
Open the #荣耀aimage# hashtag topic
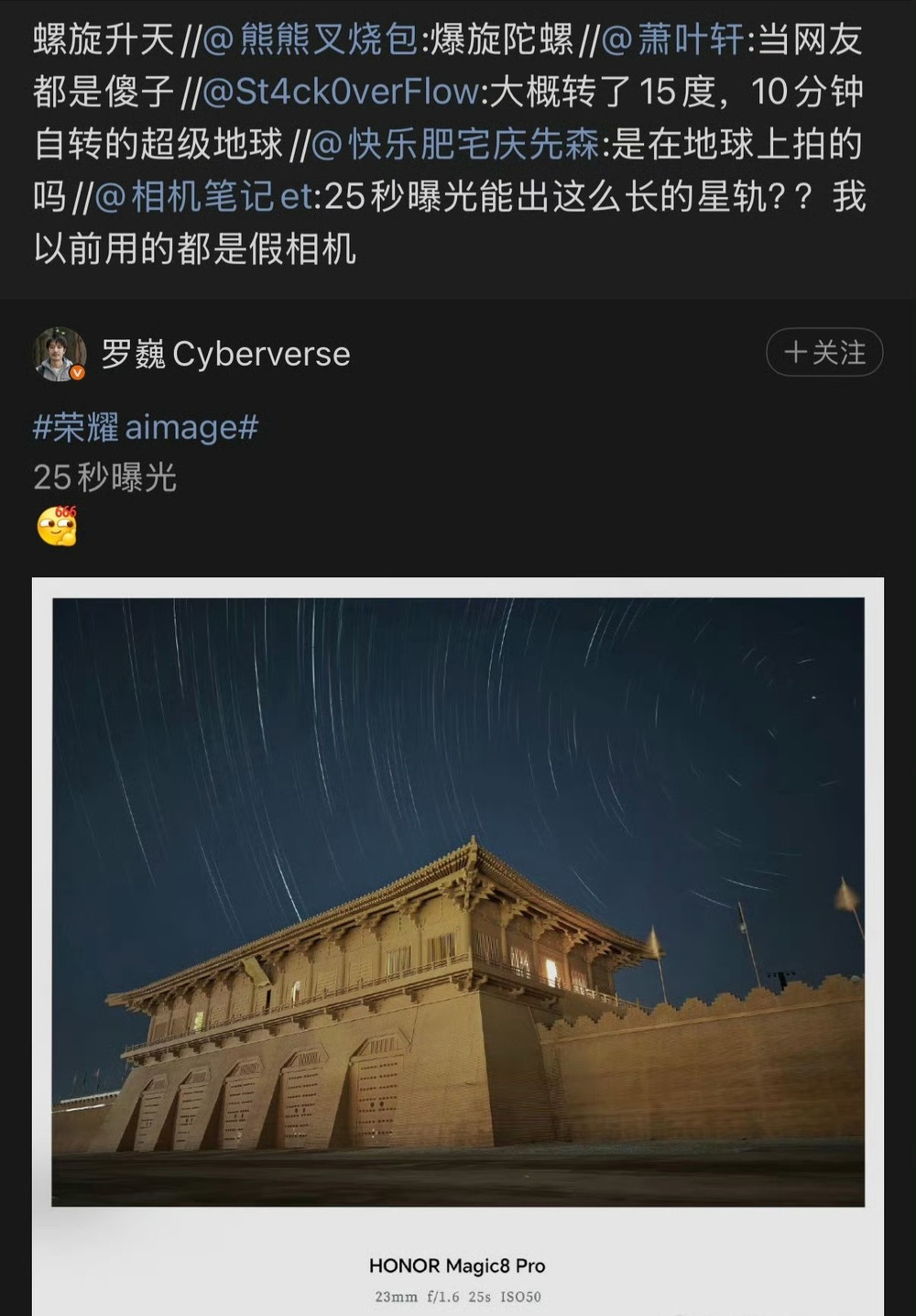[146, 427]
